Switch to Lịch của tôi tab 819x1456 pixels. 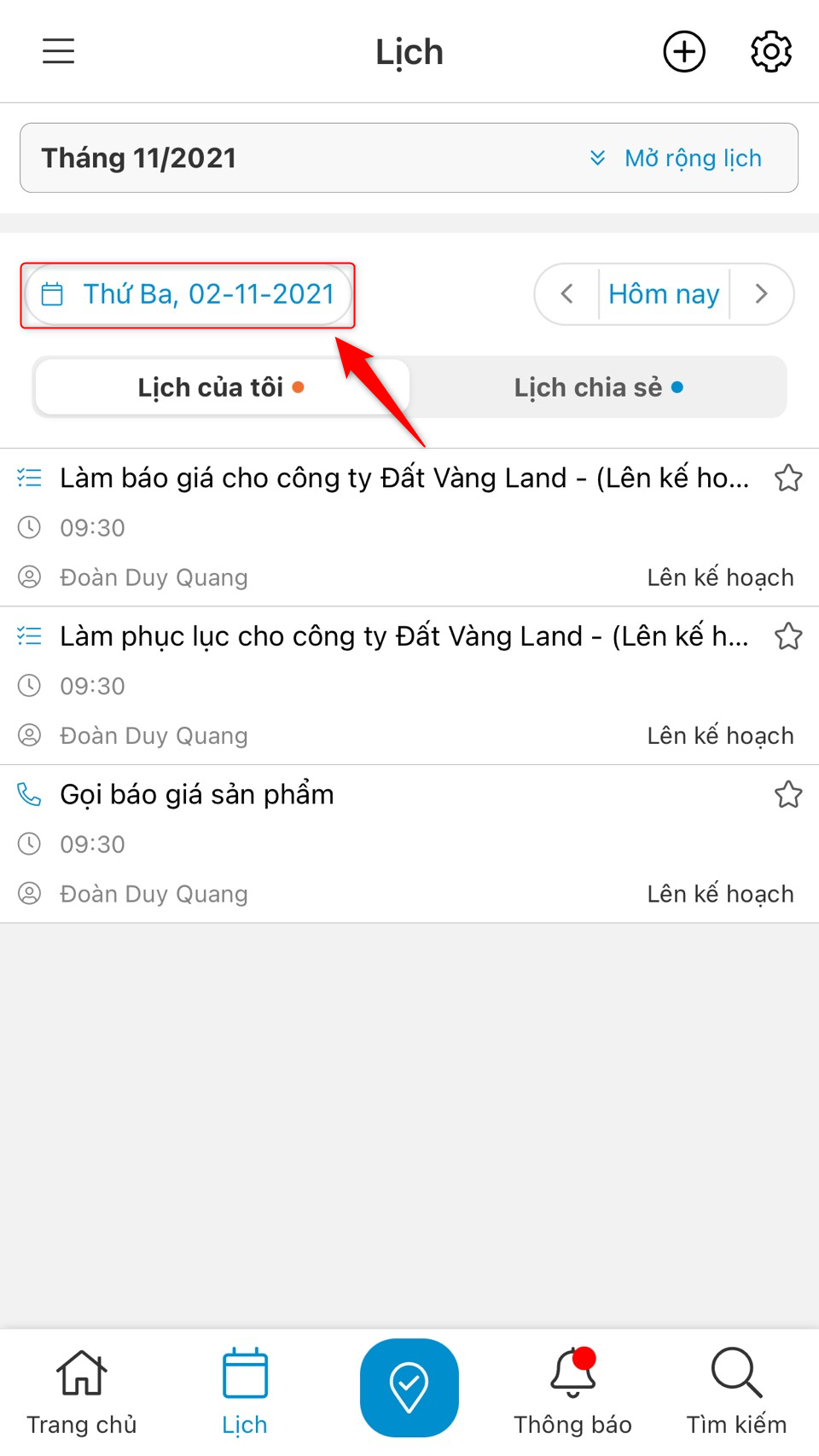221,388
